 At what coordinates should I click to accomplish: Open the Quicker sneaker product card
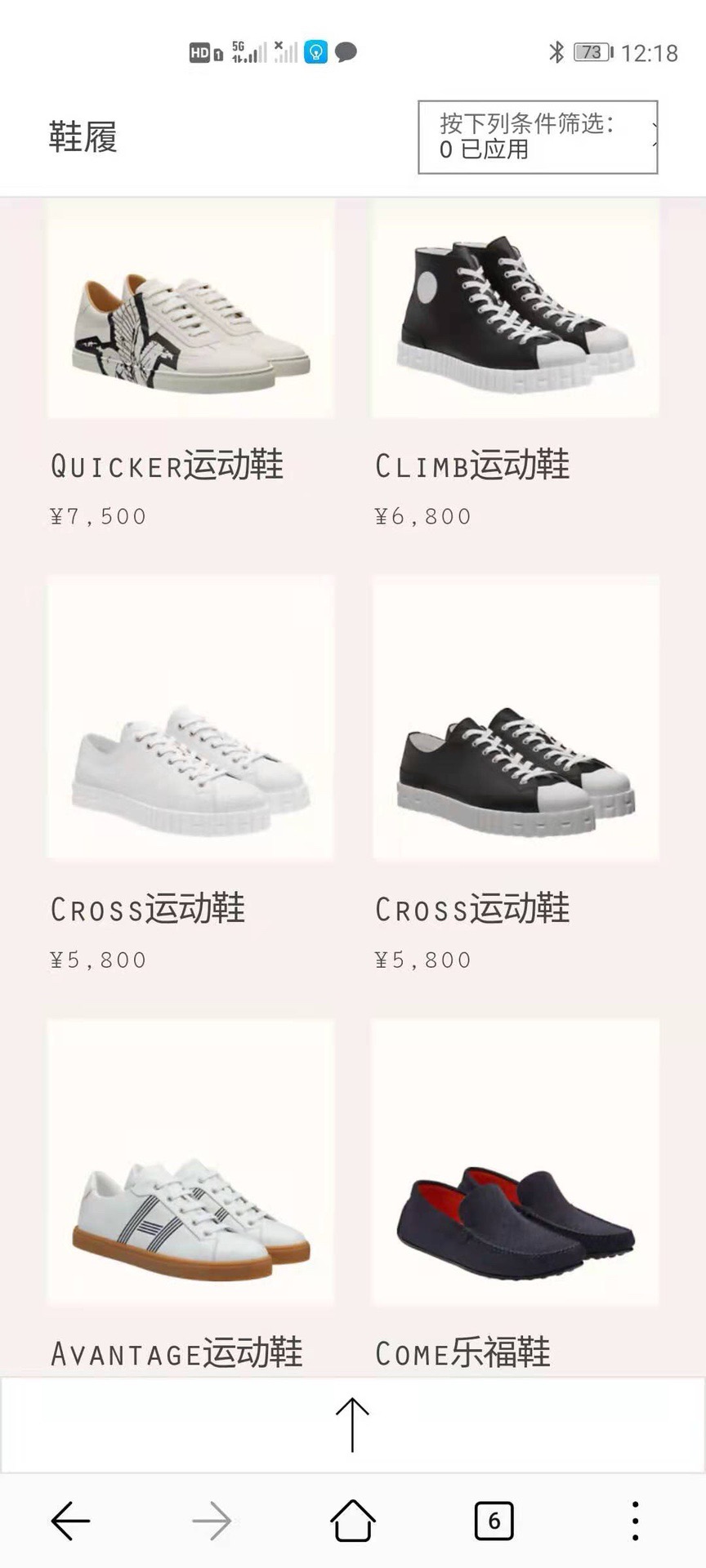pyautogui.click(x=190, y=327)
